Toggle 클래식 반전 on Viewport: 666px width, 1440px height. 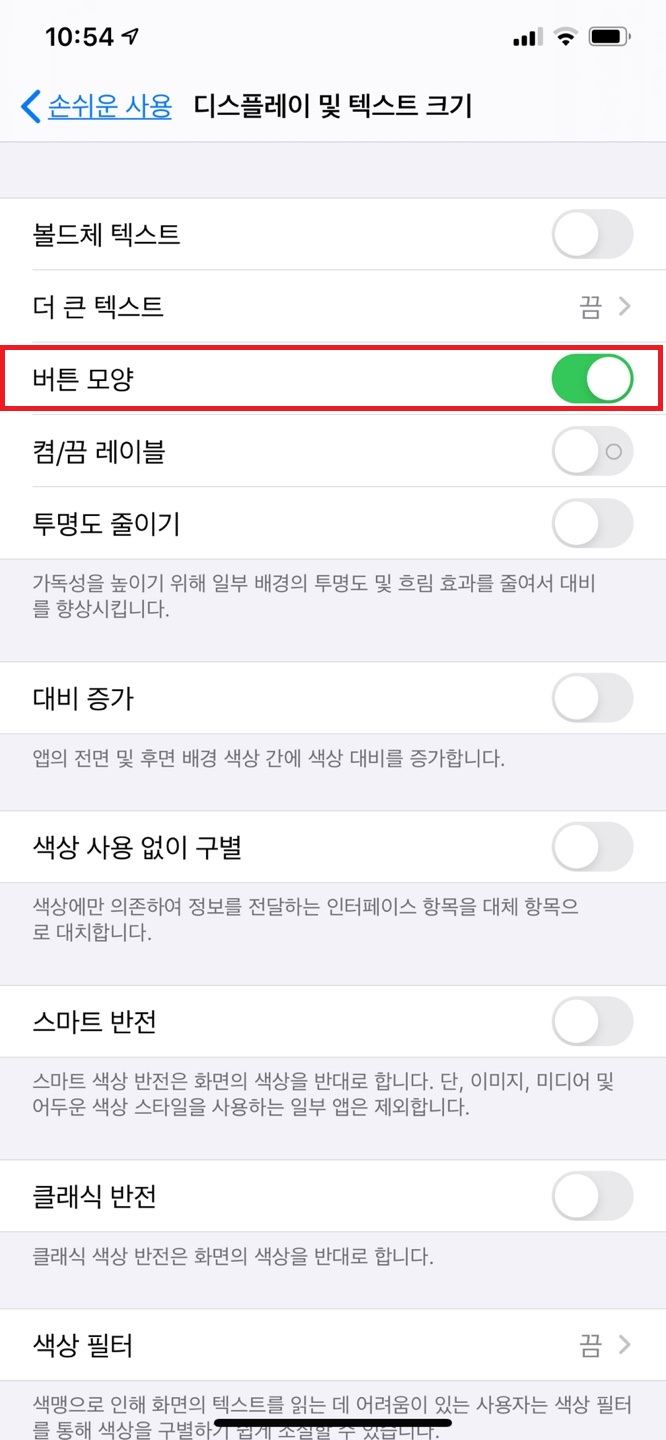(x=592, y=1196)
